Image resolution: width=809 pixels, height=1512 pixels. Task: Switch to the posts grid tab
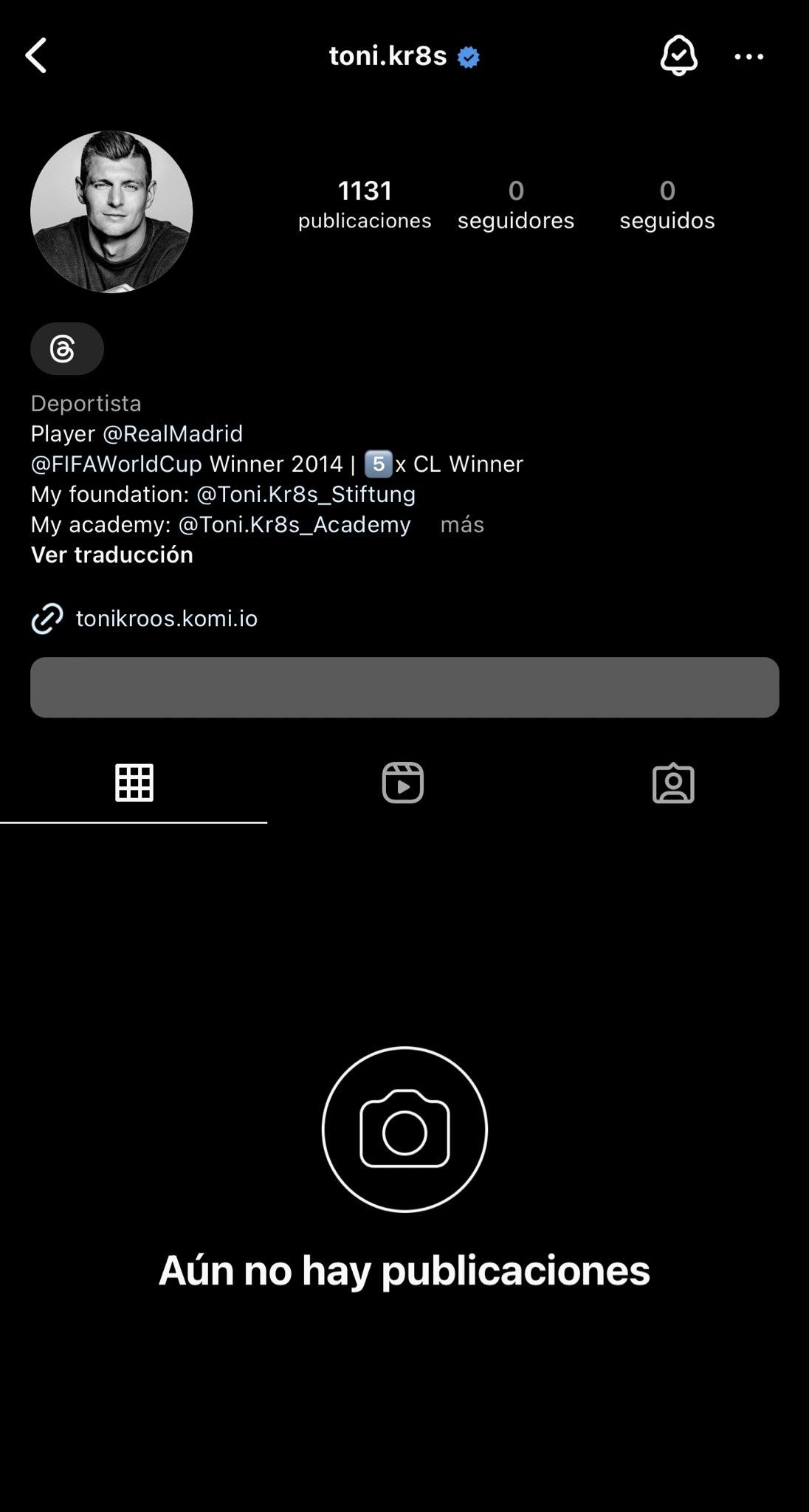pos(134,783)
